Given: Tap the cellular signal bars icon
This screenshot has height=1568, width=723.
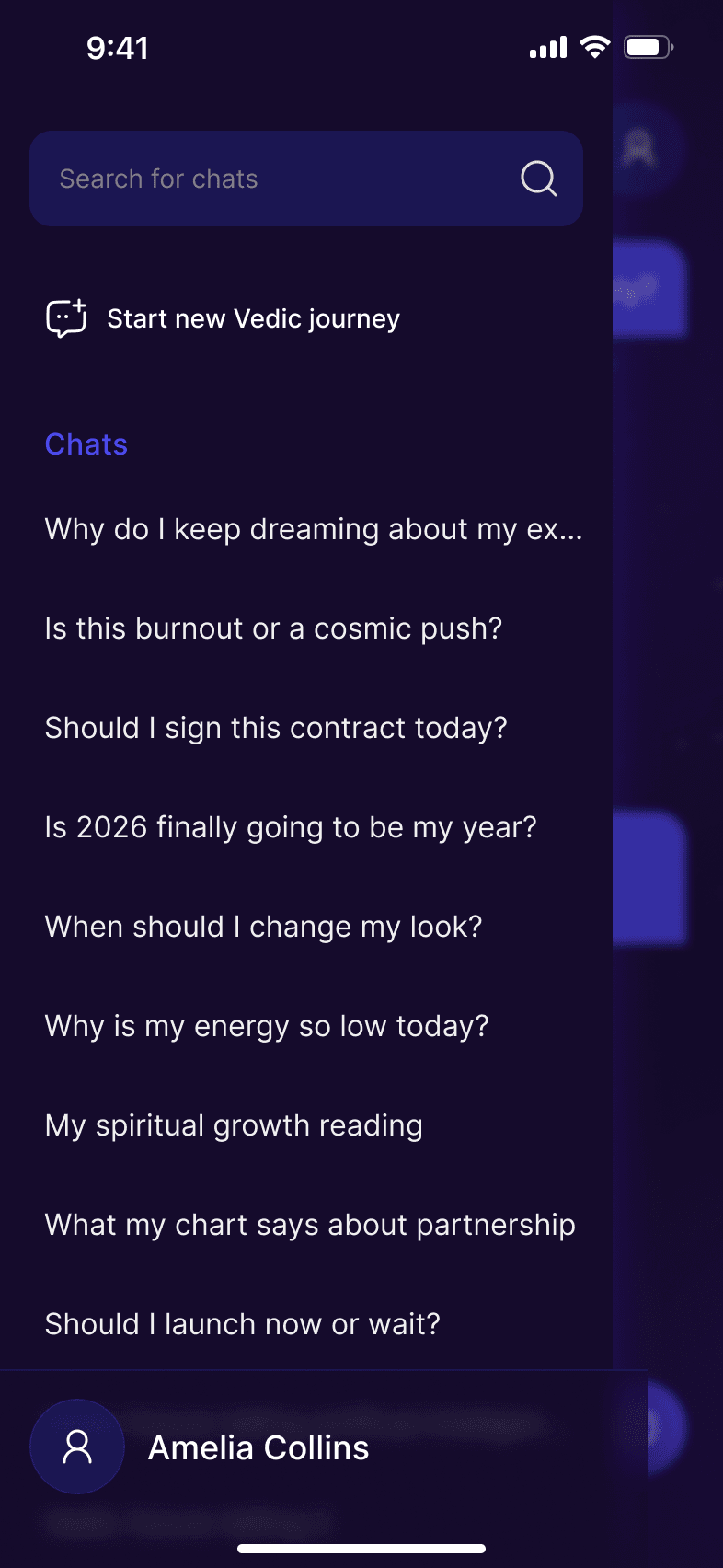Looking at the screenshot, I should pyautogui.click(x=546, y=46).
